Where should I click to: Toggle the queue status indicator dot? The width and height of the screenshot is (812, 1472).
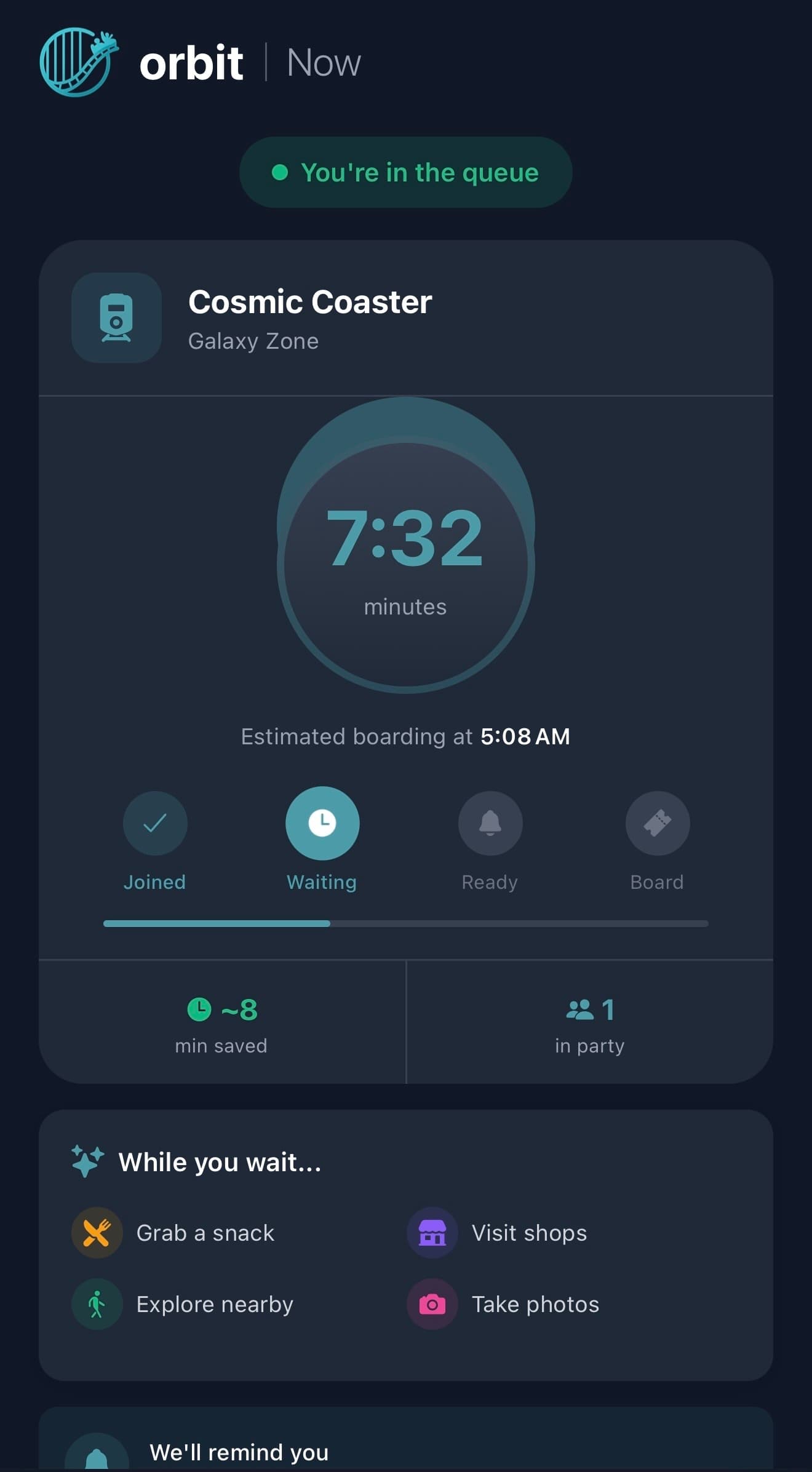[x=281, y=173]
